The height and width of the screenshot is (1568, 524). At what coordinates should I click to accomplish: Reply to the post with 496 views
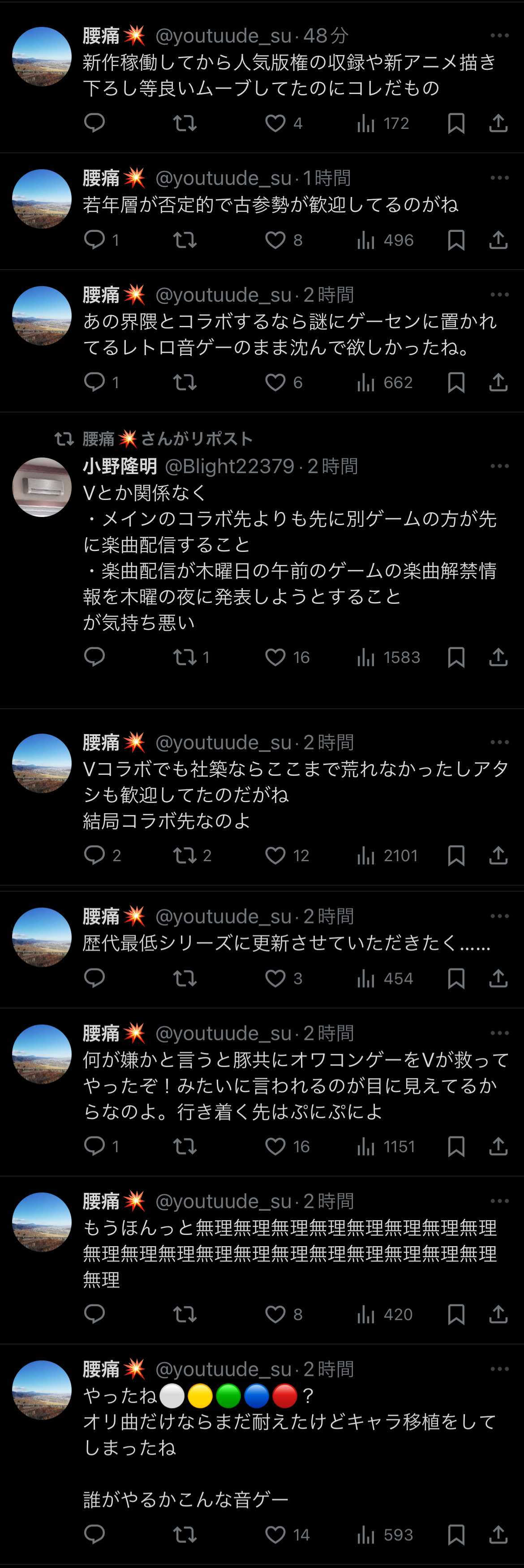pos(94,240)
